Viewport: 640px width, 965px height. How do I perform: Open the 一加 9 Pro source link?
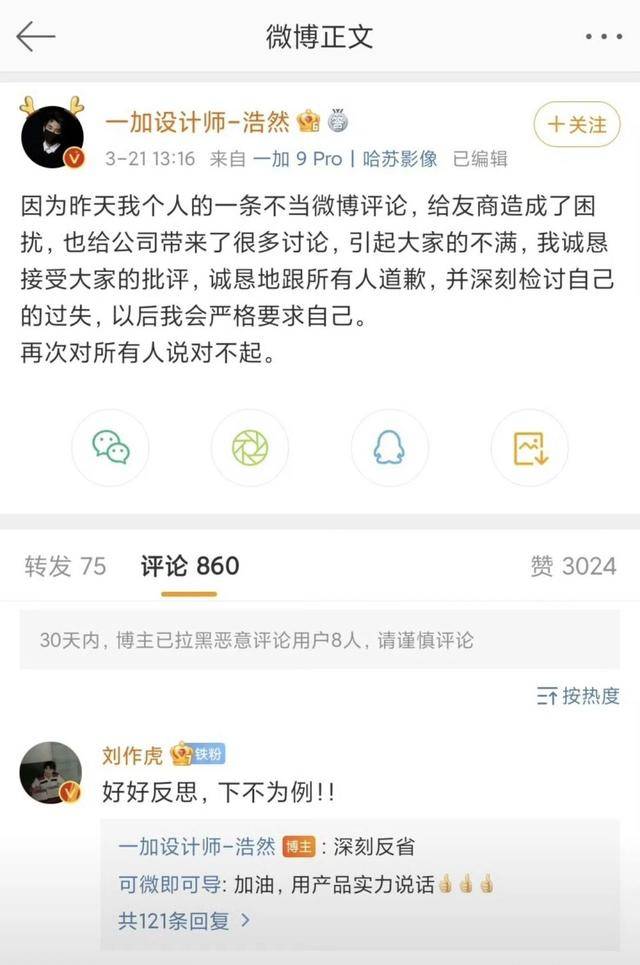pyautogui.click(x=297, y=158)
